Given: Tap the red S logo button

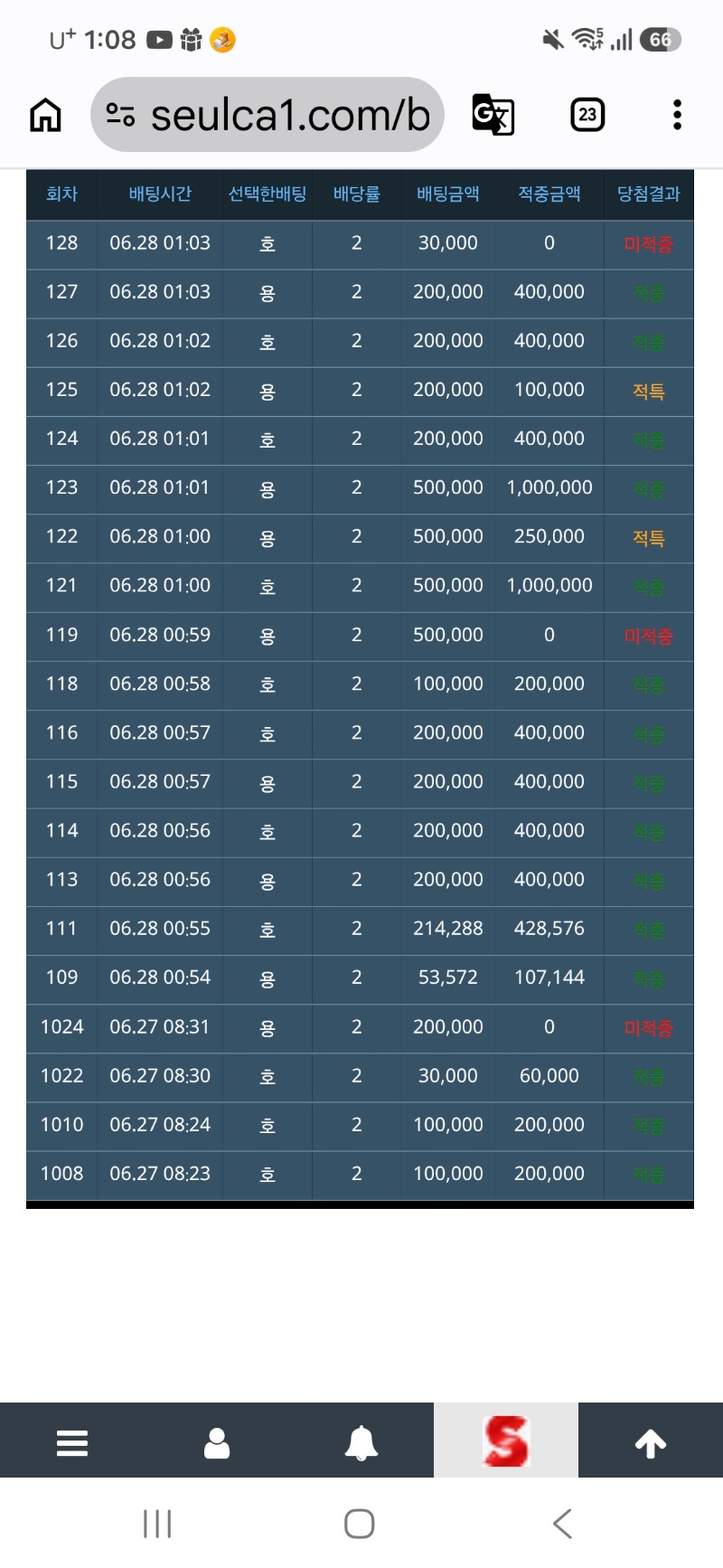Looking at the screenshot, I should (x=506, y=1440).
